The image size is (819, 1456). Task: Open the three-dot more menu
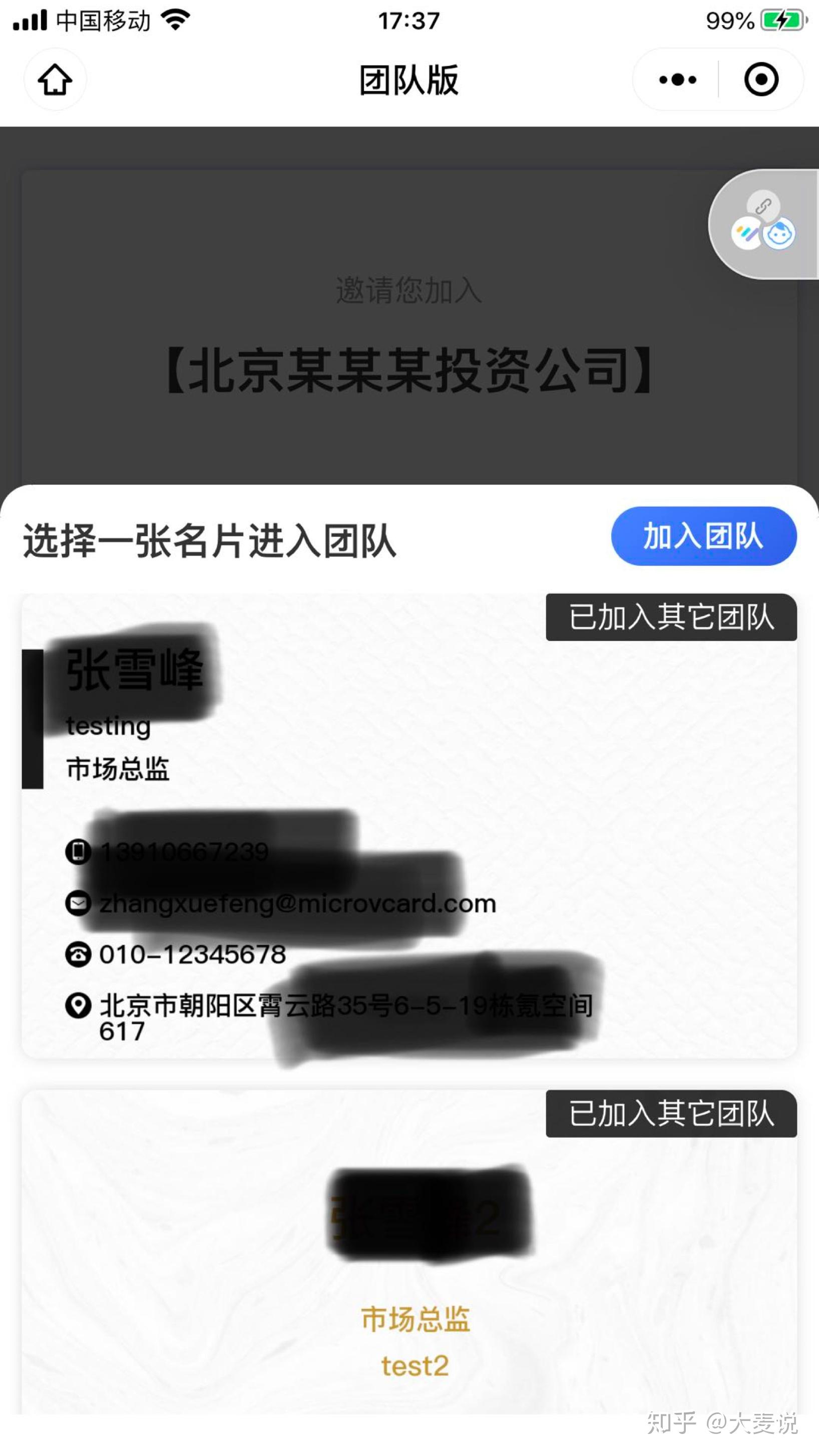pyautogui.click(x=677, y=80)
